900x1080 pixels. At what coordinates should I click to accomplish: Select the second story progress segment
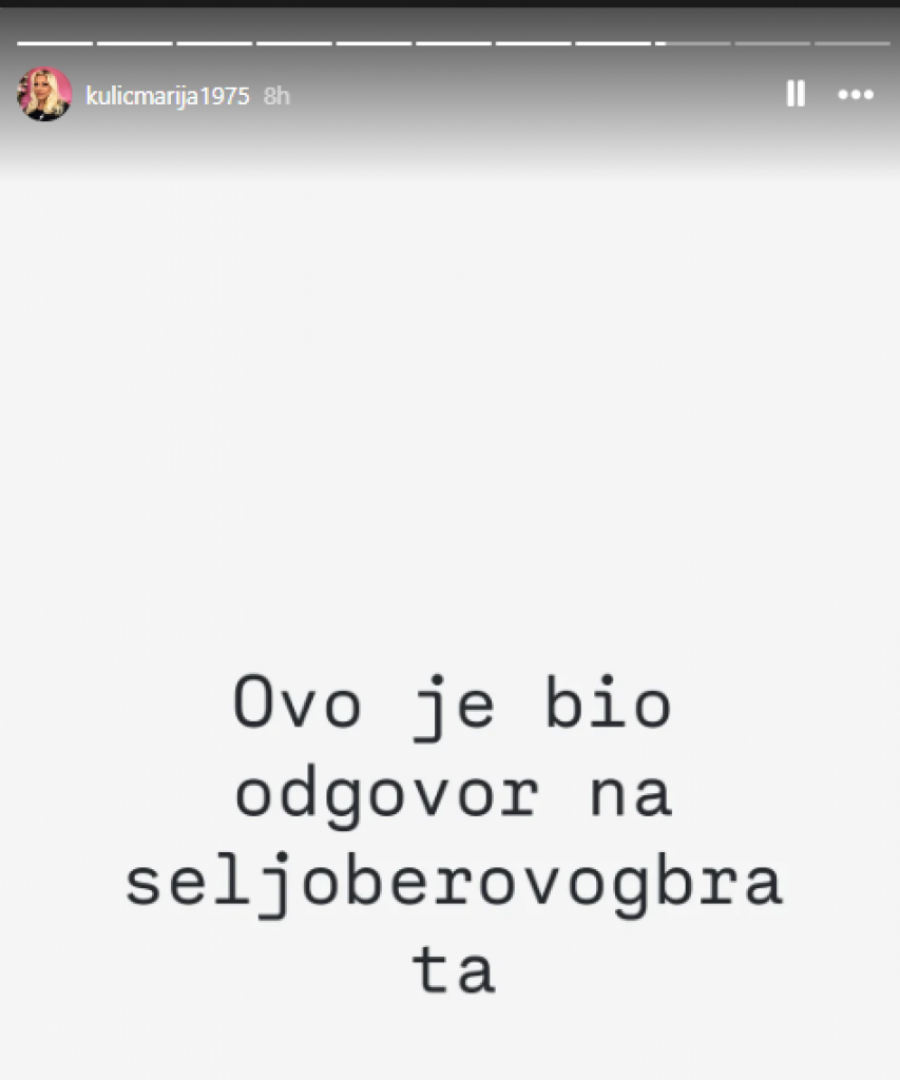132,44
